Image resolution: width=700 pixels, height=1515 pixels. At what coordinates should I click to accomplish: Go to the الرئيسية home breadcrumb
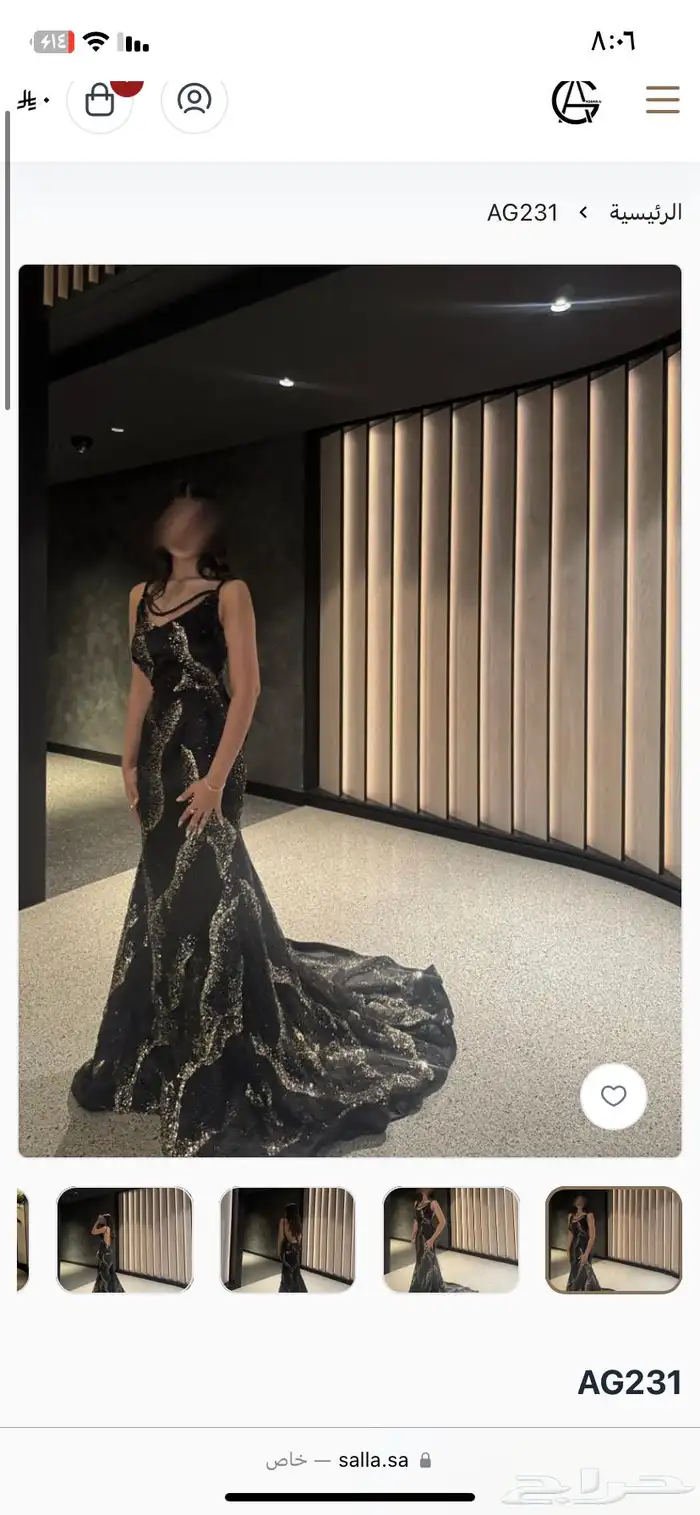pyautogui.click(x=646, y=212)
